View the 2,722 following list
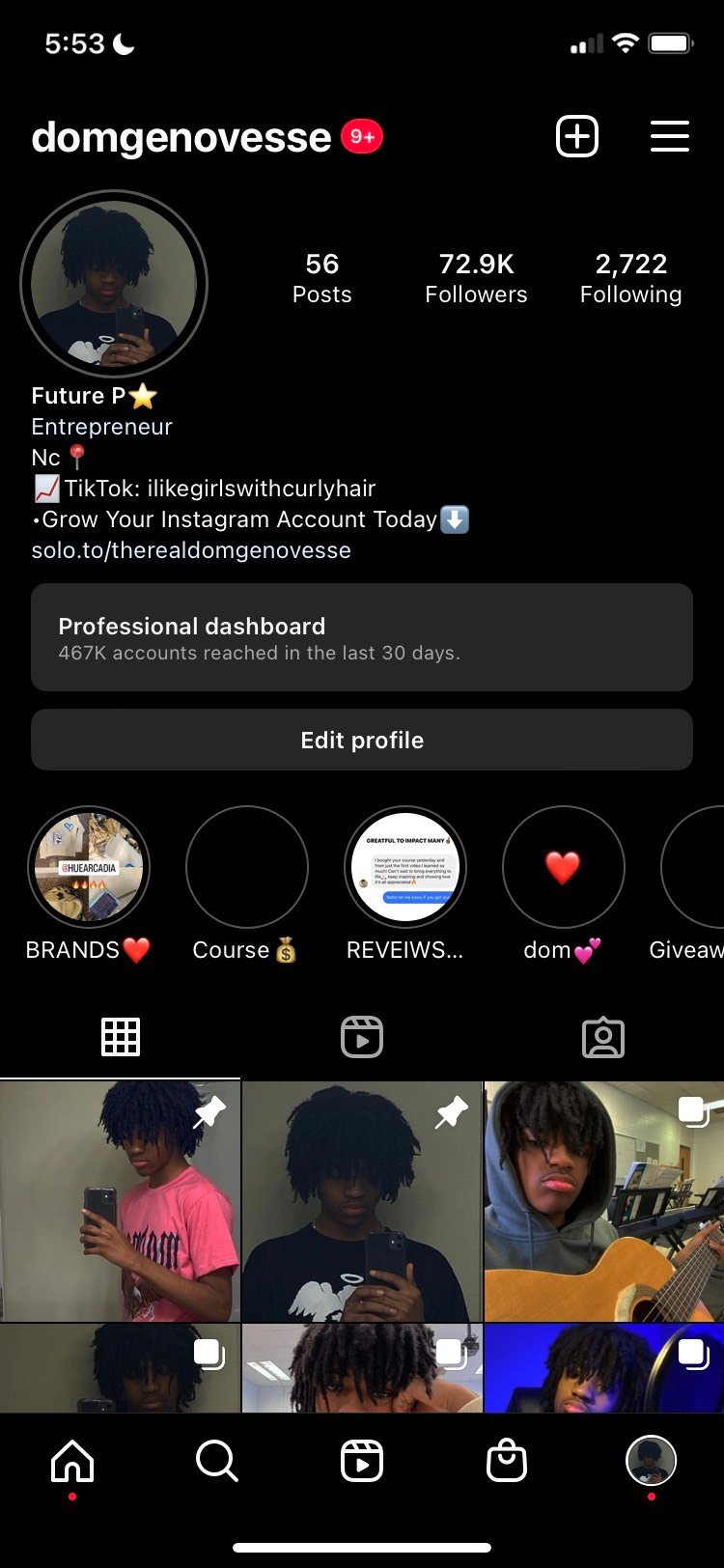The width and height of the screenshot is (724, 1568). click(630, 278)
